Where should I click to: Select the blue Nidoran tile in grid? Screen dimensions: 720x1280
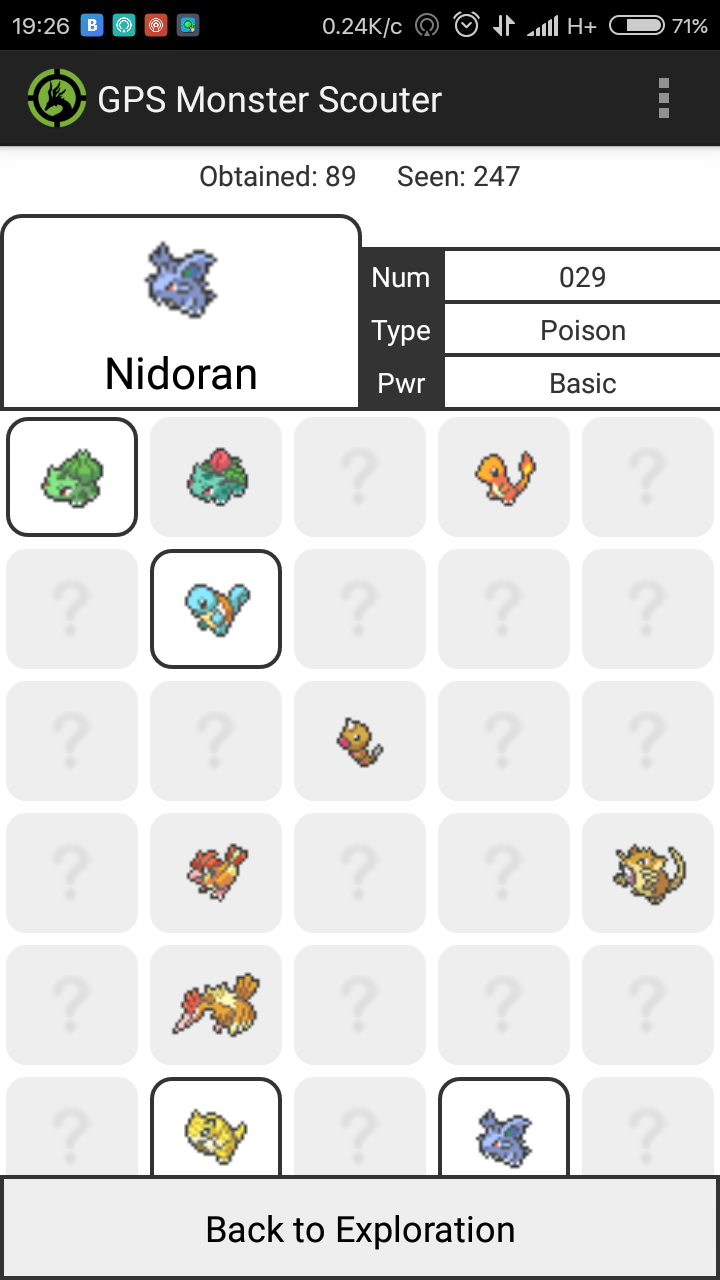[x=504, y=1127]
